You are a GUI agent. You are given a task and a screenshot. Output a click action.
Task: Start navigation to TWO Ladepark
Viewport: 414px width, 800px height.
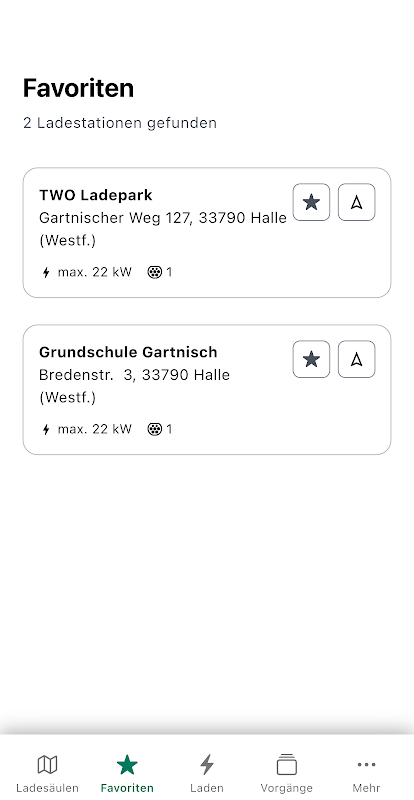point(356,203)
